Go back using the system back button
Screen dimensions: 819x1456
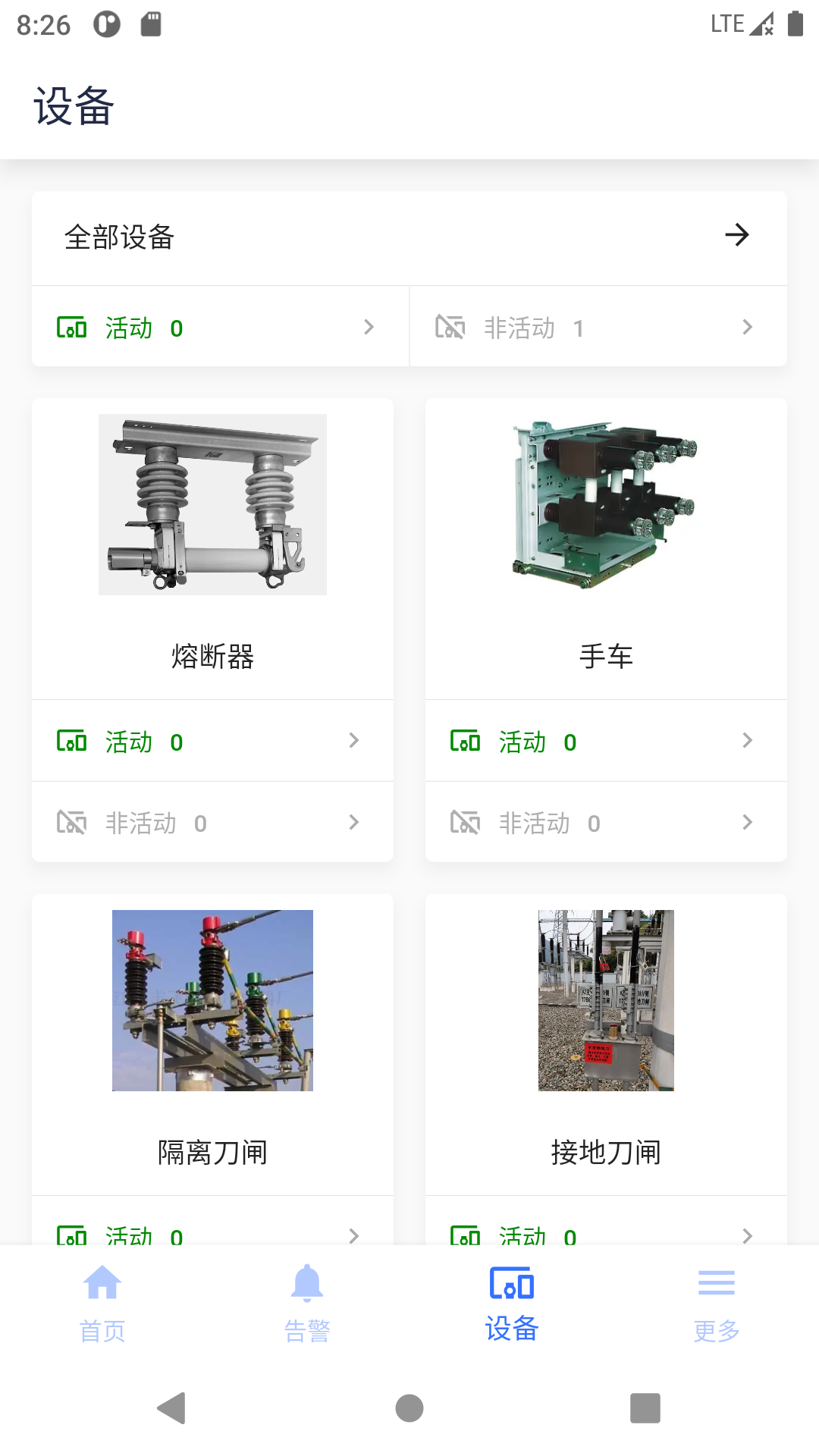[172, 1408]
